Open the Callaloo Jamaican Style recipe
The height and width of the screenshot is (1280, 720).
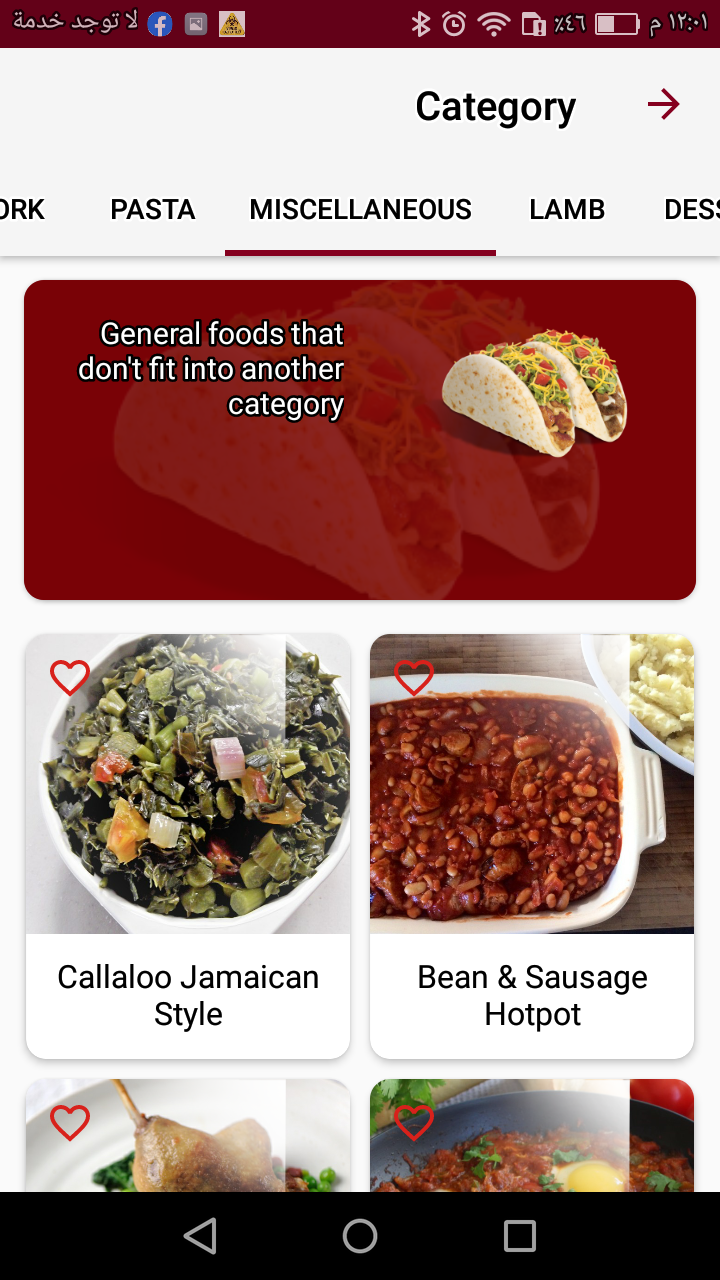click(x=188, y=995)
